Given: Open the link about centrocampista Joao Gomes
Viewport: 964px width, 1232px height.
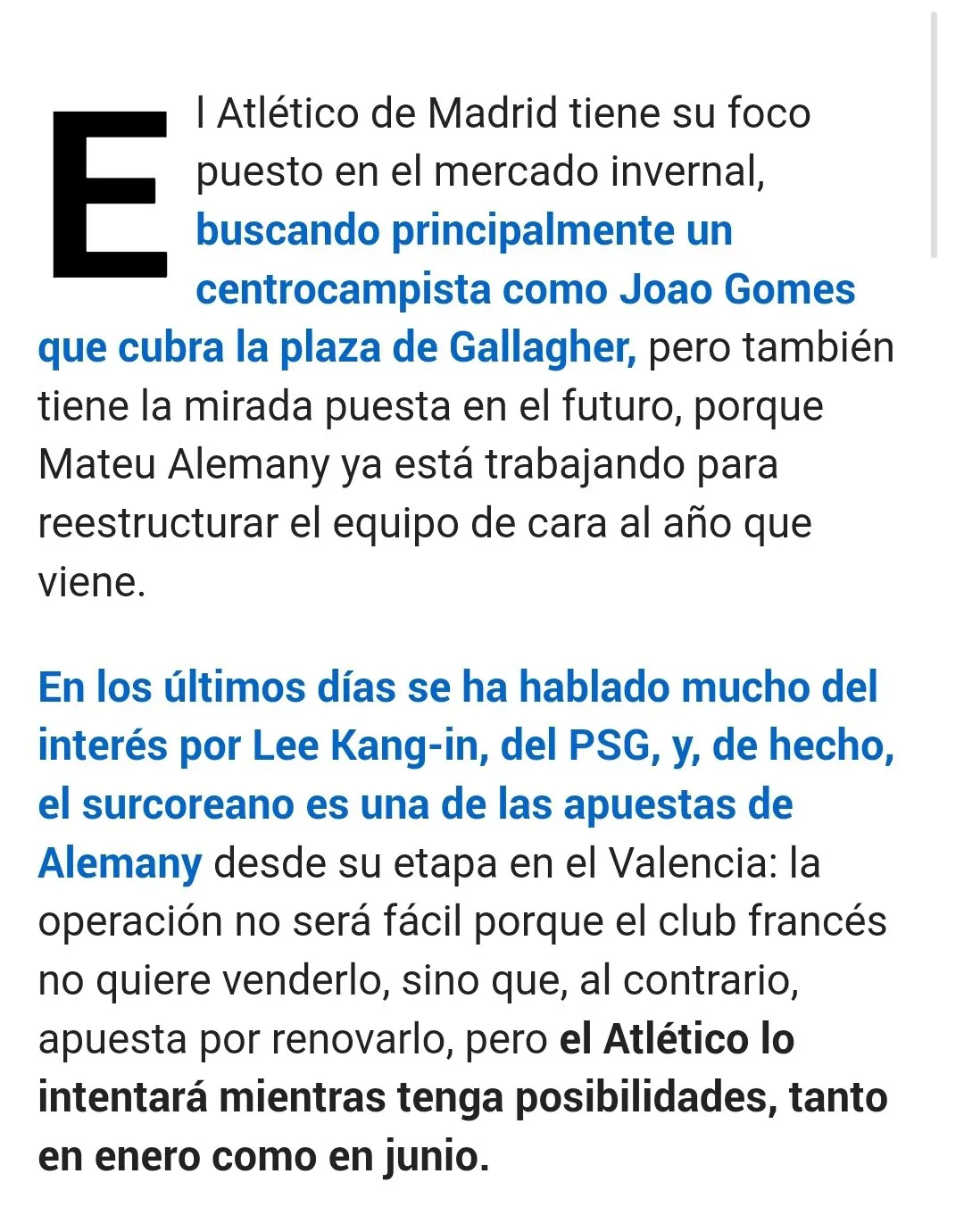Looking at the screenshot, I should click(x=525, y=289).
